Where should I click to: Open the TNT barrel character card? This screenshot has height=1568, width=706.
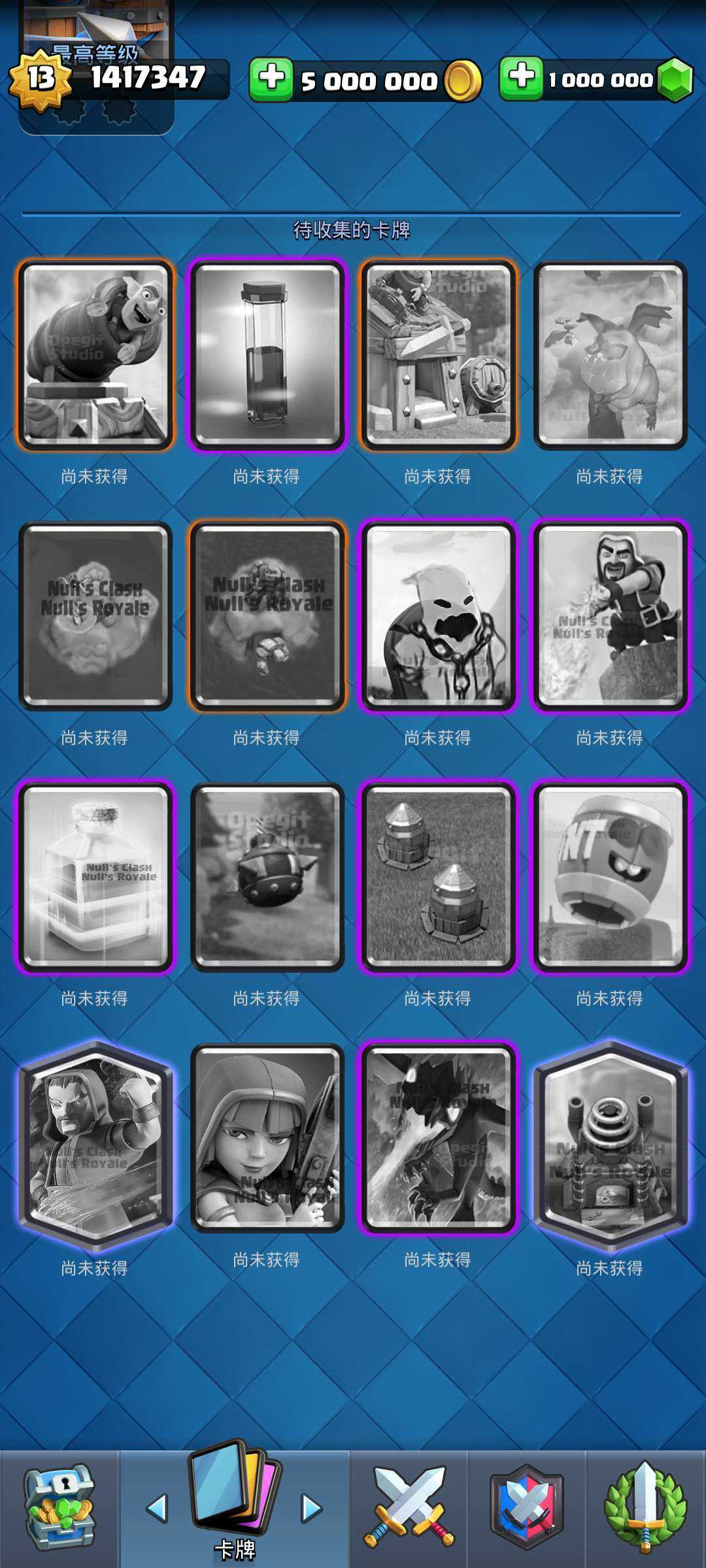610,877
